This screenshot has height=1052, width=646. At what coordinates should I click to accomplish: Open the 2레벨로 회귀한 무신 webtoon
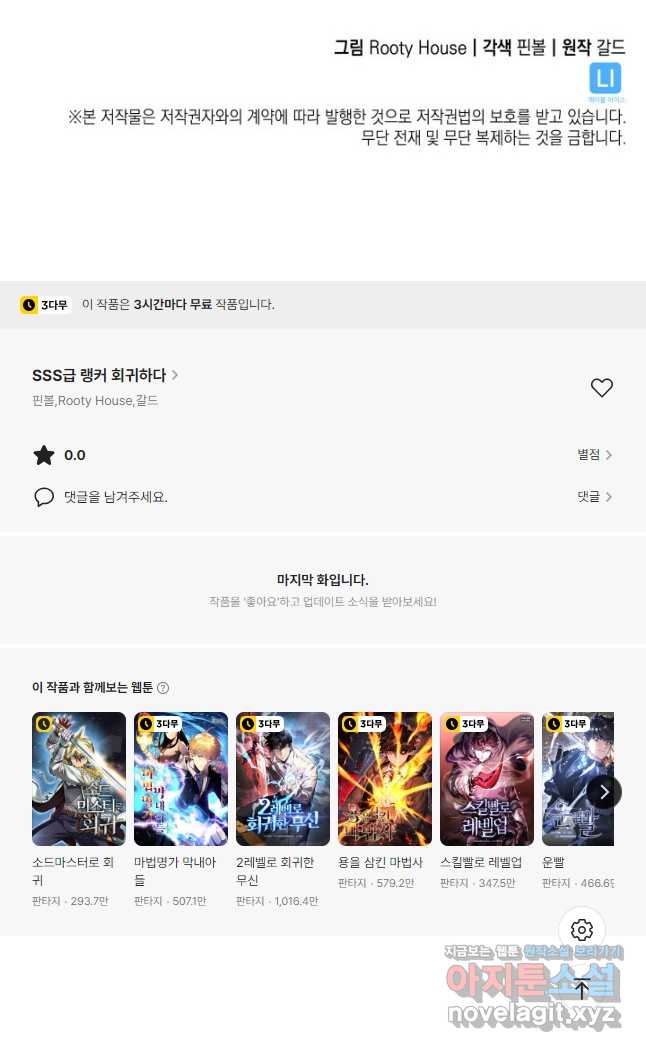pyautogui.click(x=283, y=779)
